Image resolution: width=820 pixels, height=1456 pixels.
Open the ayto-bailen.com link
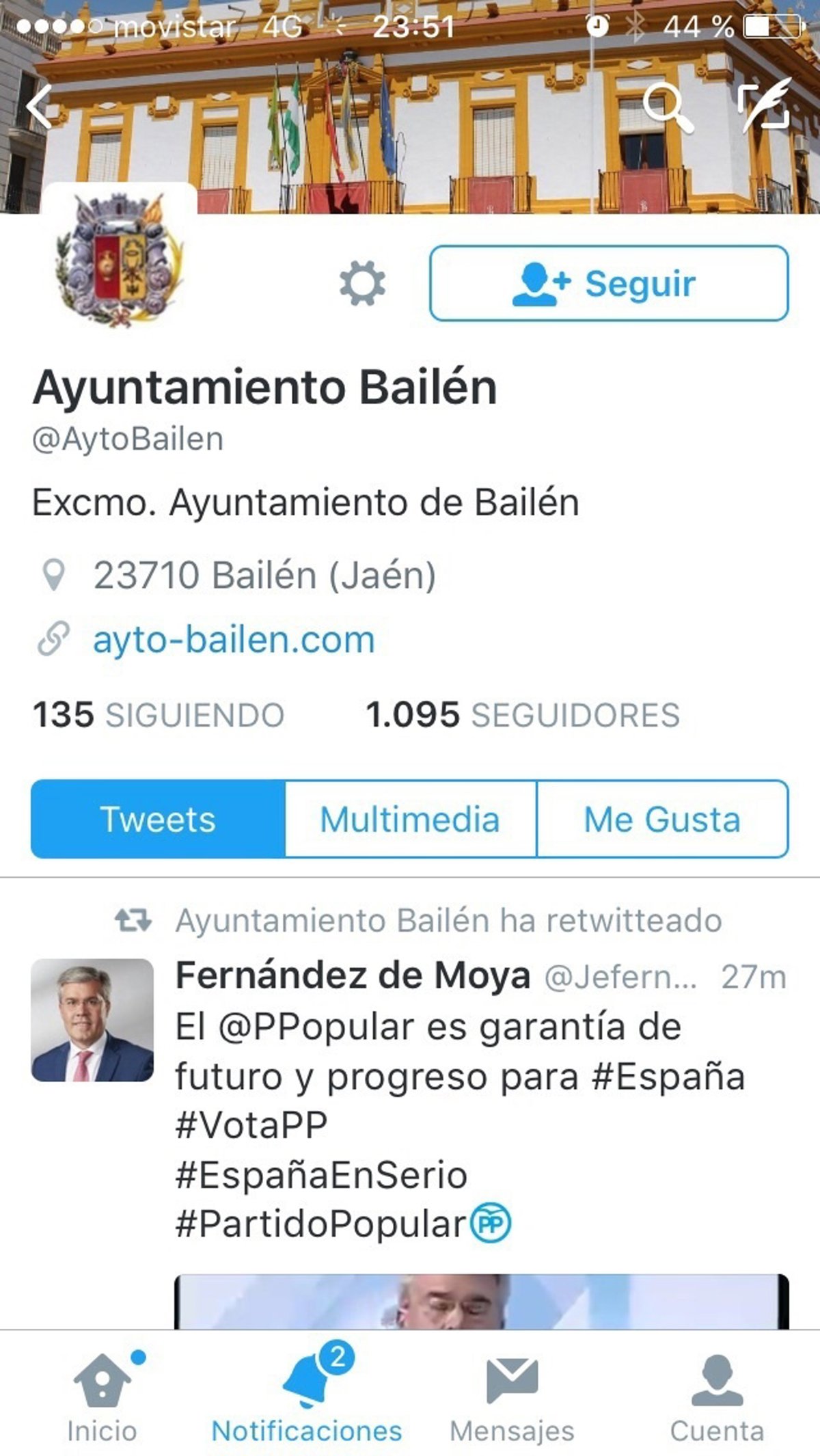(x=234, y=640)
